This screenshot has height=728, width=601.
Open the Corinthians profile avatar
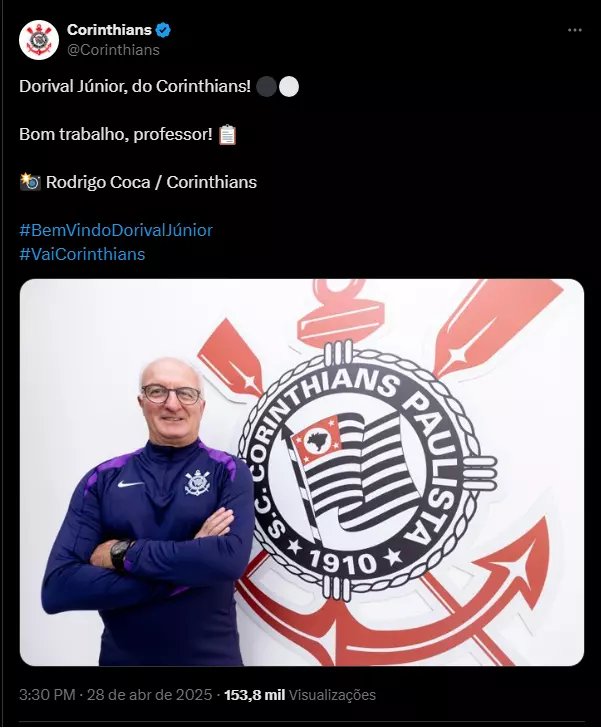pos(38,39)
